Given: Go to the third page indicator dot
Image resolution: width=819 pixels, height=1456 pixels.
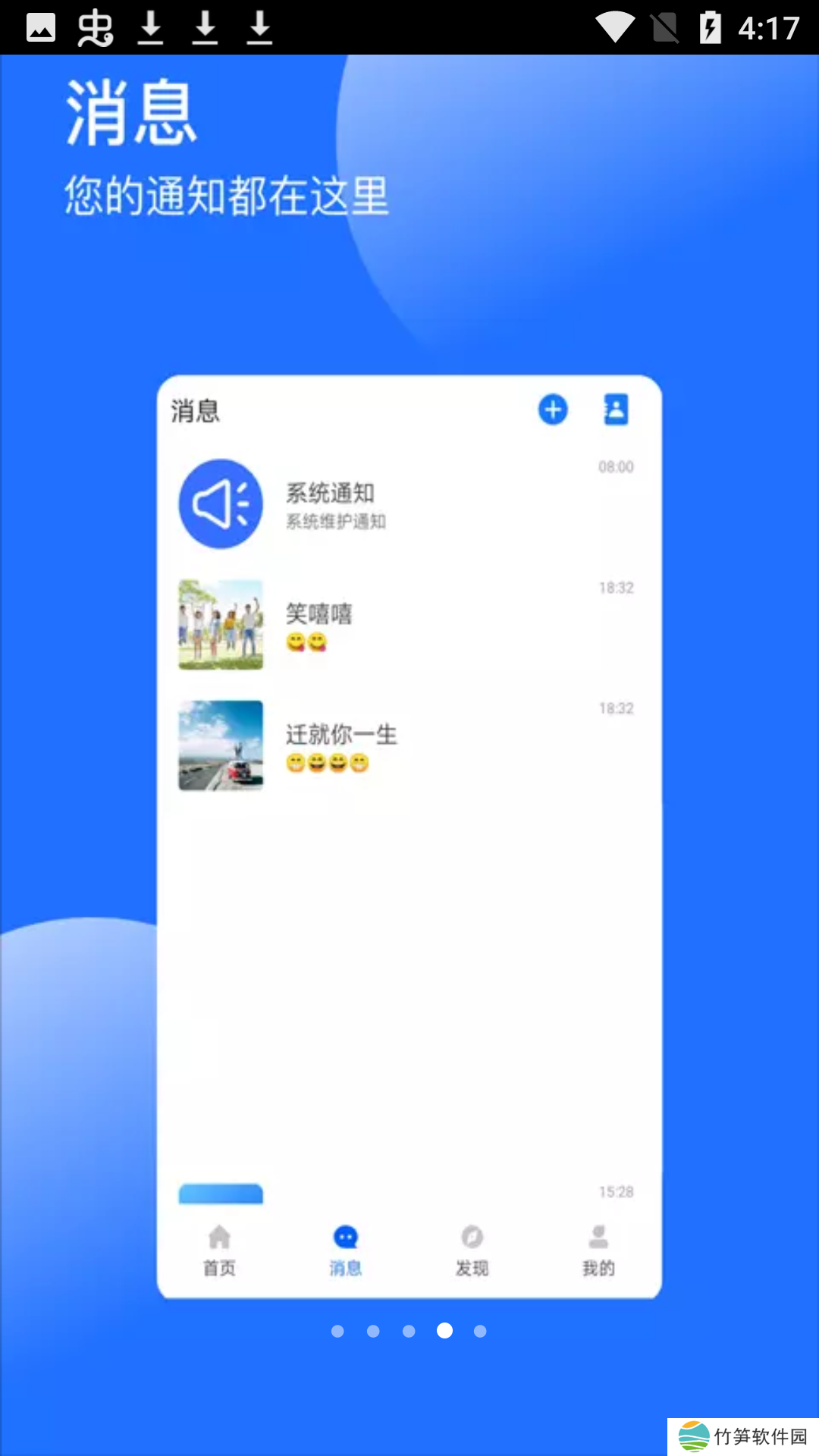Looking at the screenshot, I should [409, 1331].
